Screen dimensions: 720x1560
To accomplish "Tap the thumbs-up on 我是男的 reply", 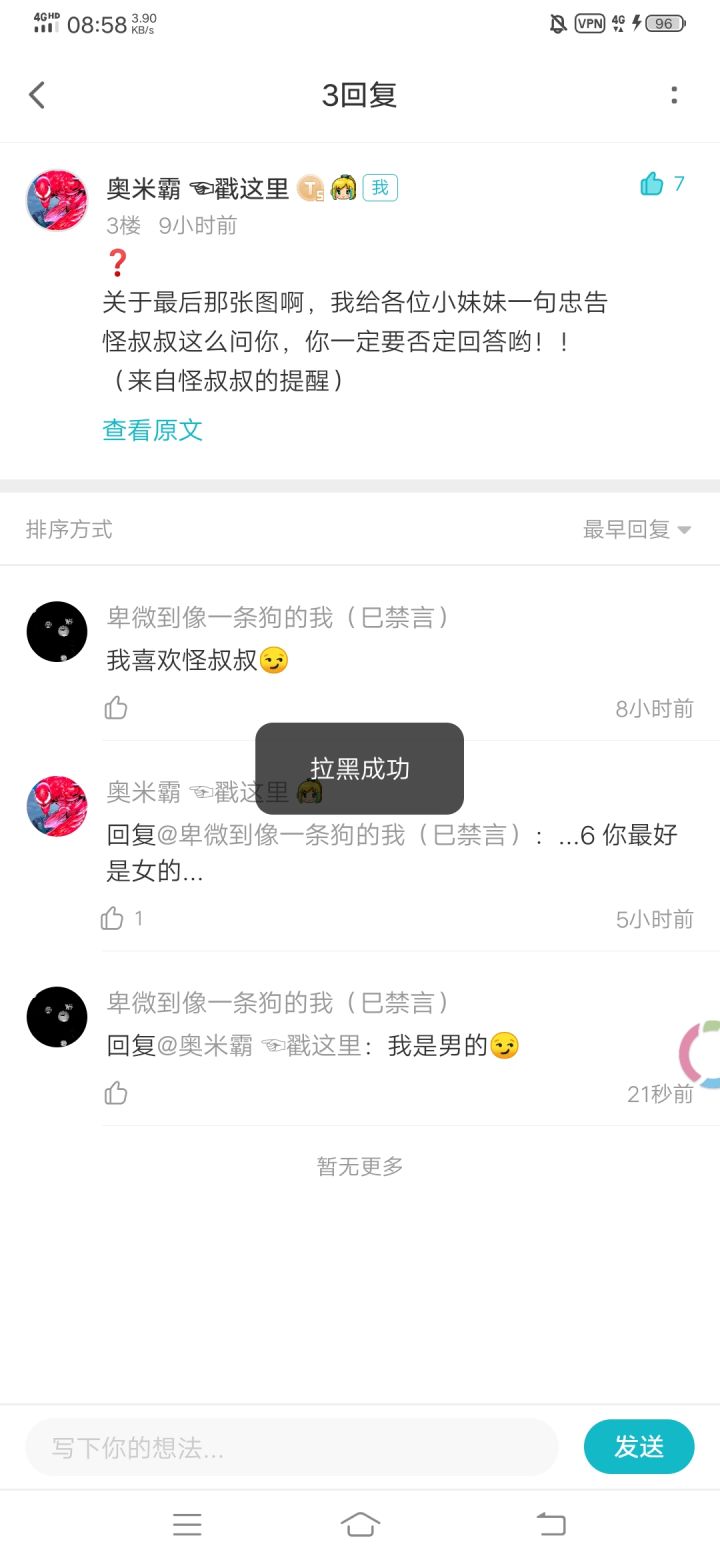I will coord(115,1093).
